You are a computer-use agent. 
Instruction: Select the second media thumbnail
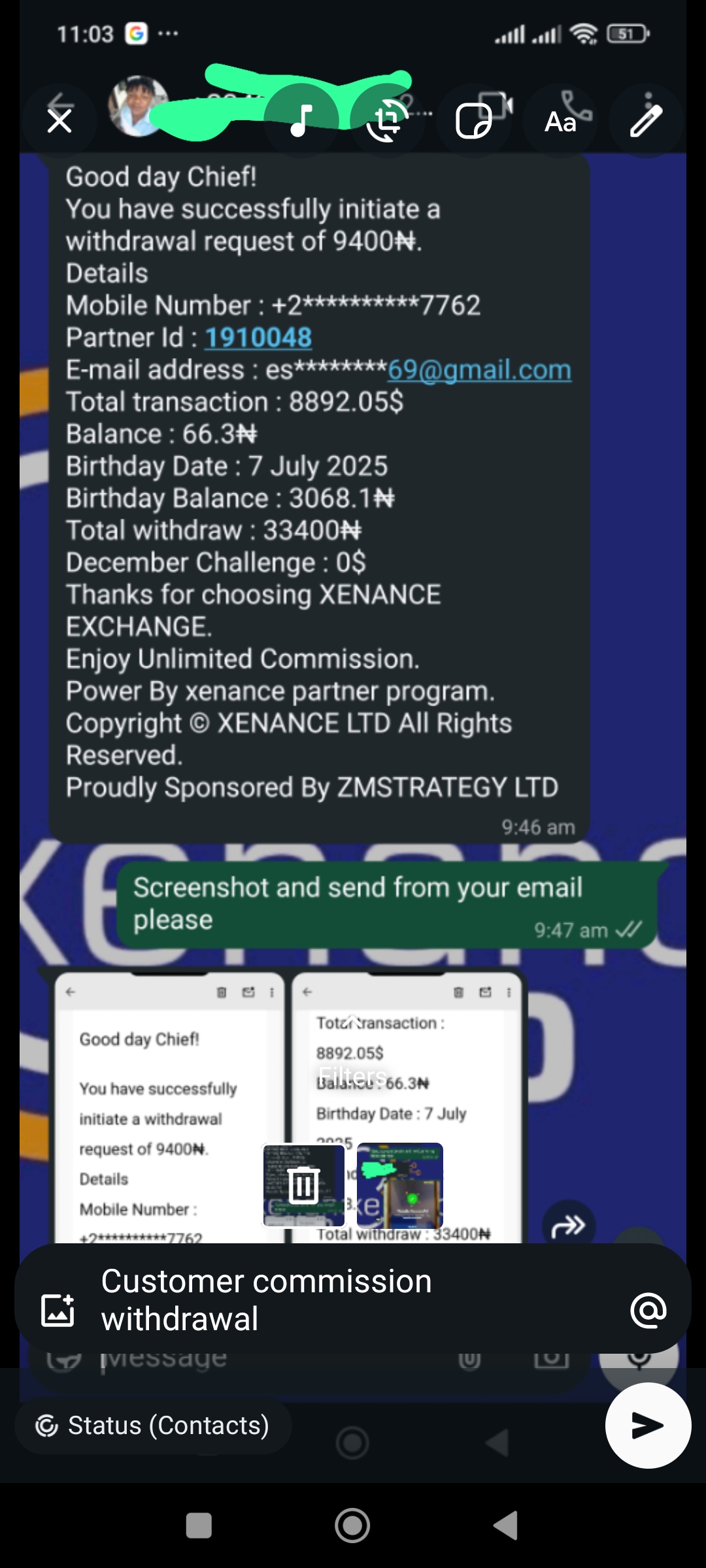pyautogui.click(x=399, y=1185)
